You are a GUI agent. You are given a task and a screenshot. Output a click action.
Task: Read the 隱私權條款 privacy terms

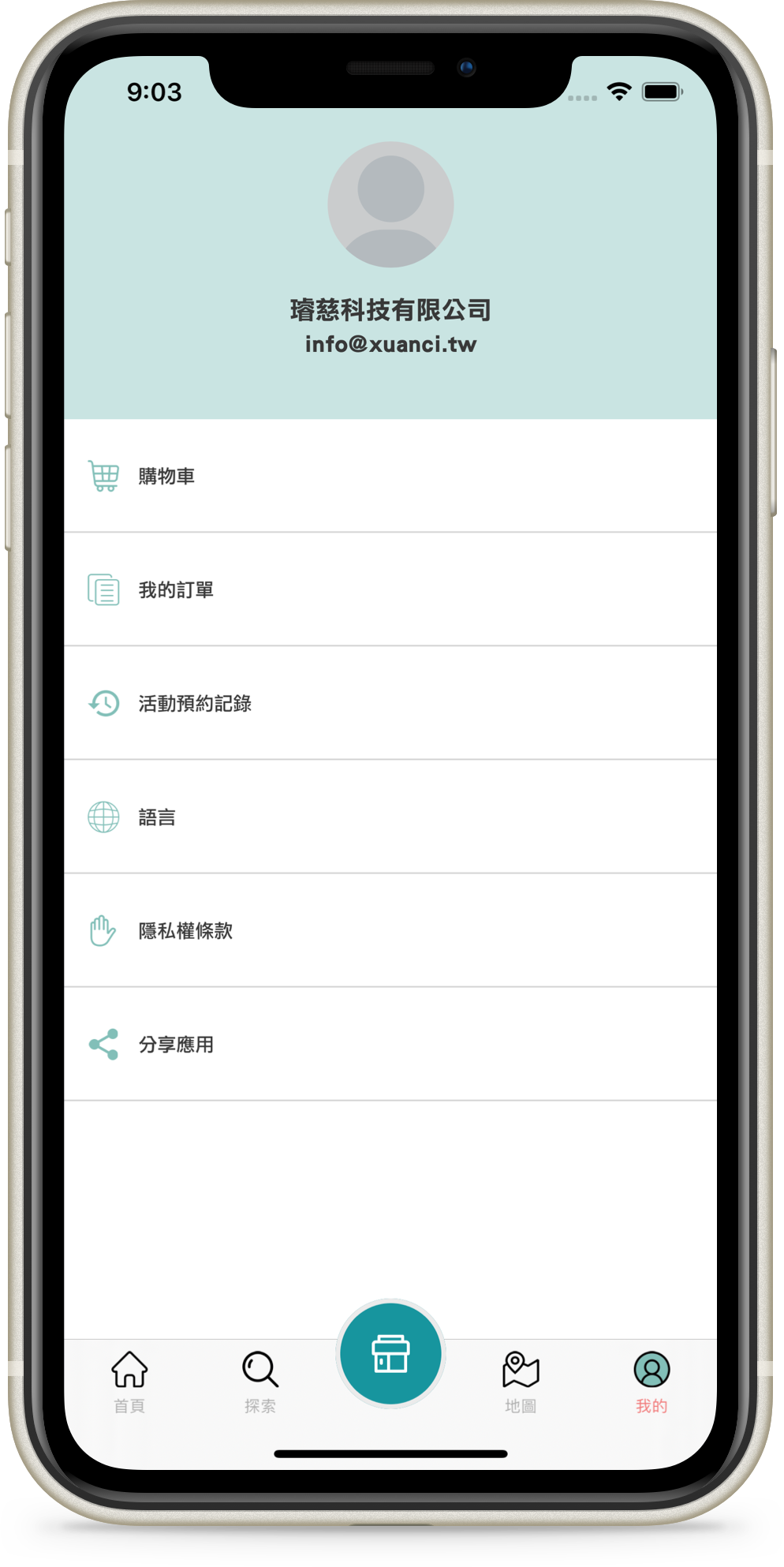click(x=390, y=930)
